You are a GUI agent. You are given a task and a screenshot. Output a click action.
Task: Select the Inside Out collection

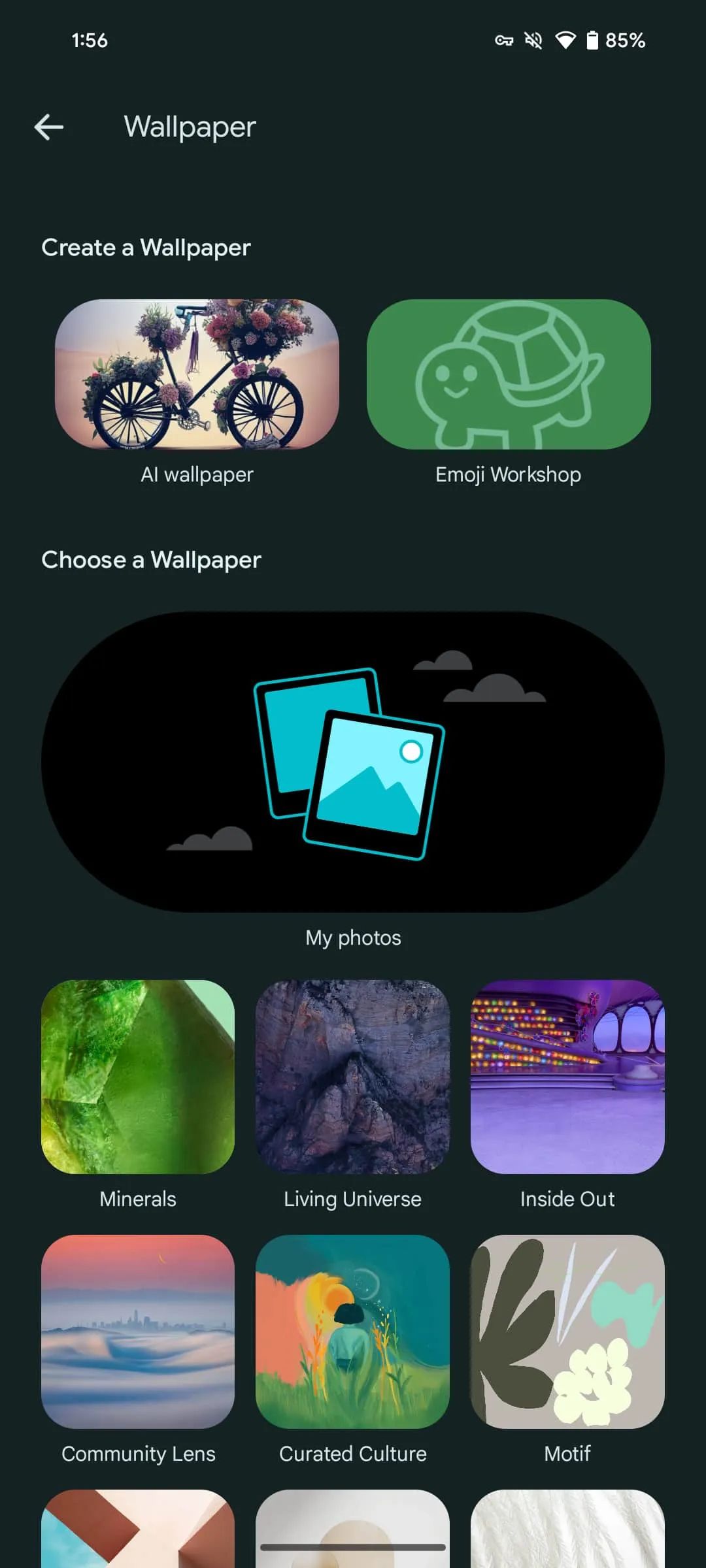567,1076
